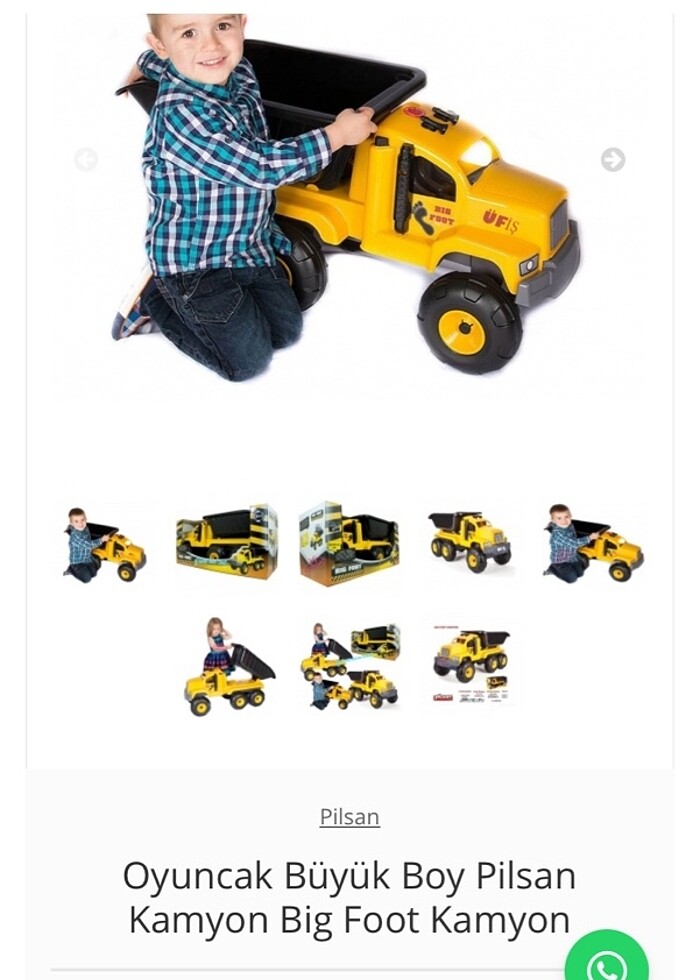Viewport: 700px width, 980px height.
Task: Select the thumbnail of the upright Big Foot box
Action: click(x=349, y=544)
